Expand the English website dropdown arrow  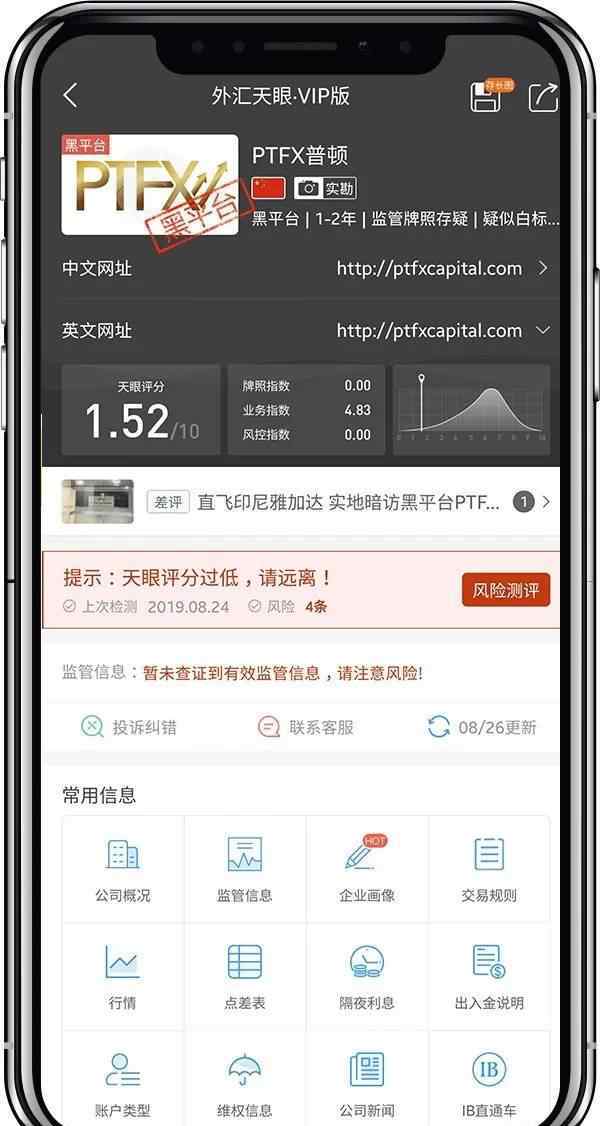pyautogui.click(x=543, y=330)
